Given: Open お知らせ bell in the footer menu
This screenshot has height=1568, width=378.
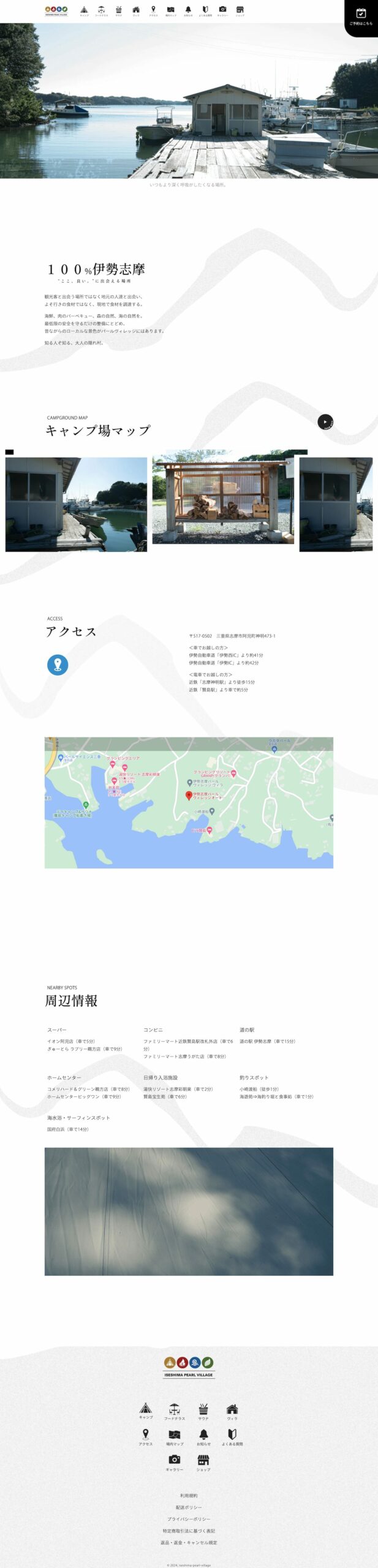Looking at the screenshot, I should [x=203, y=1437].
